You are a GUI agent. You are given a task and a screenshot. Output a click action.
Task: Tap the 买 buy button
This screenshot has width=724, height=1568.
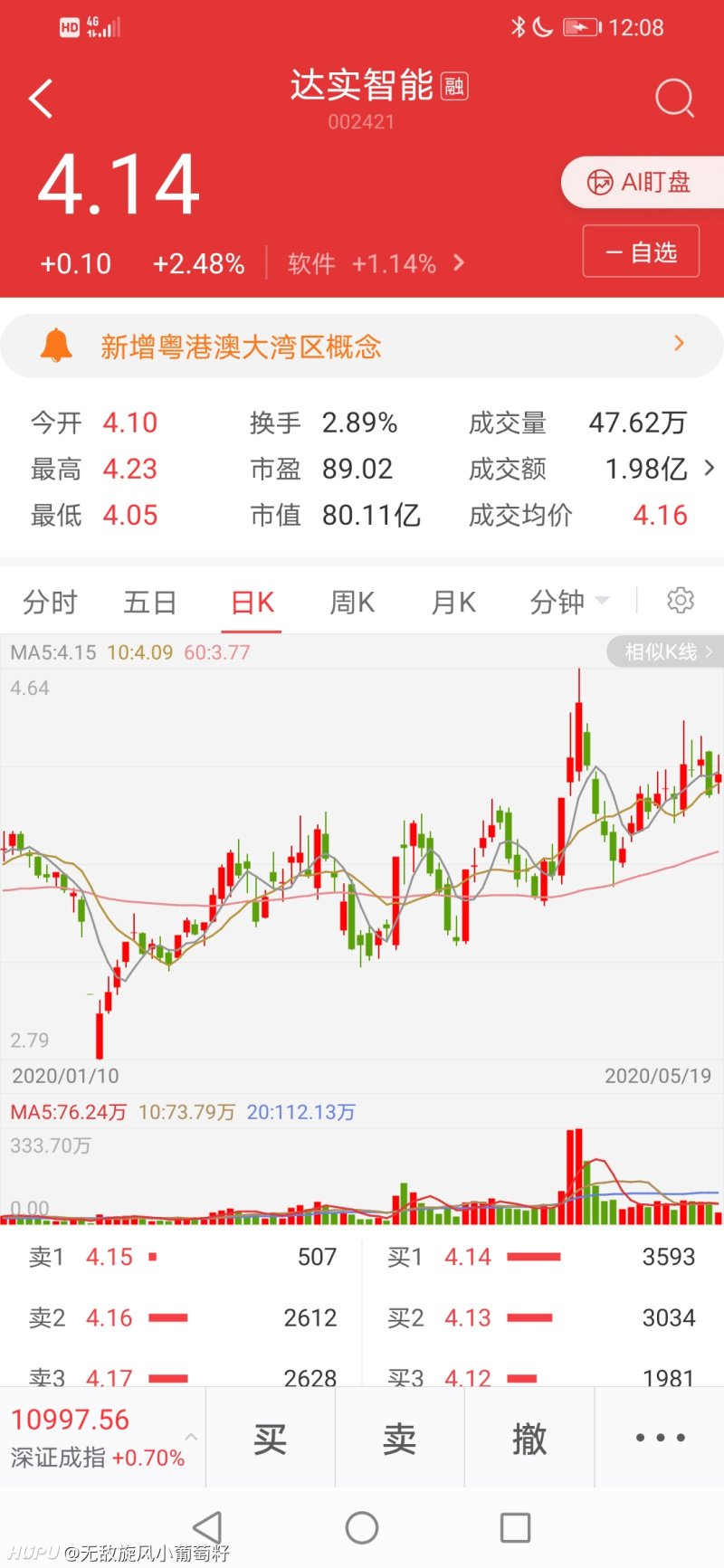(x=271, y=1439)
